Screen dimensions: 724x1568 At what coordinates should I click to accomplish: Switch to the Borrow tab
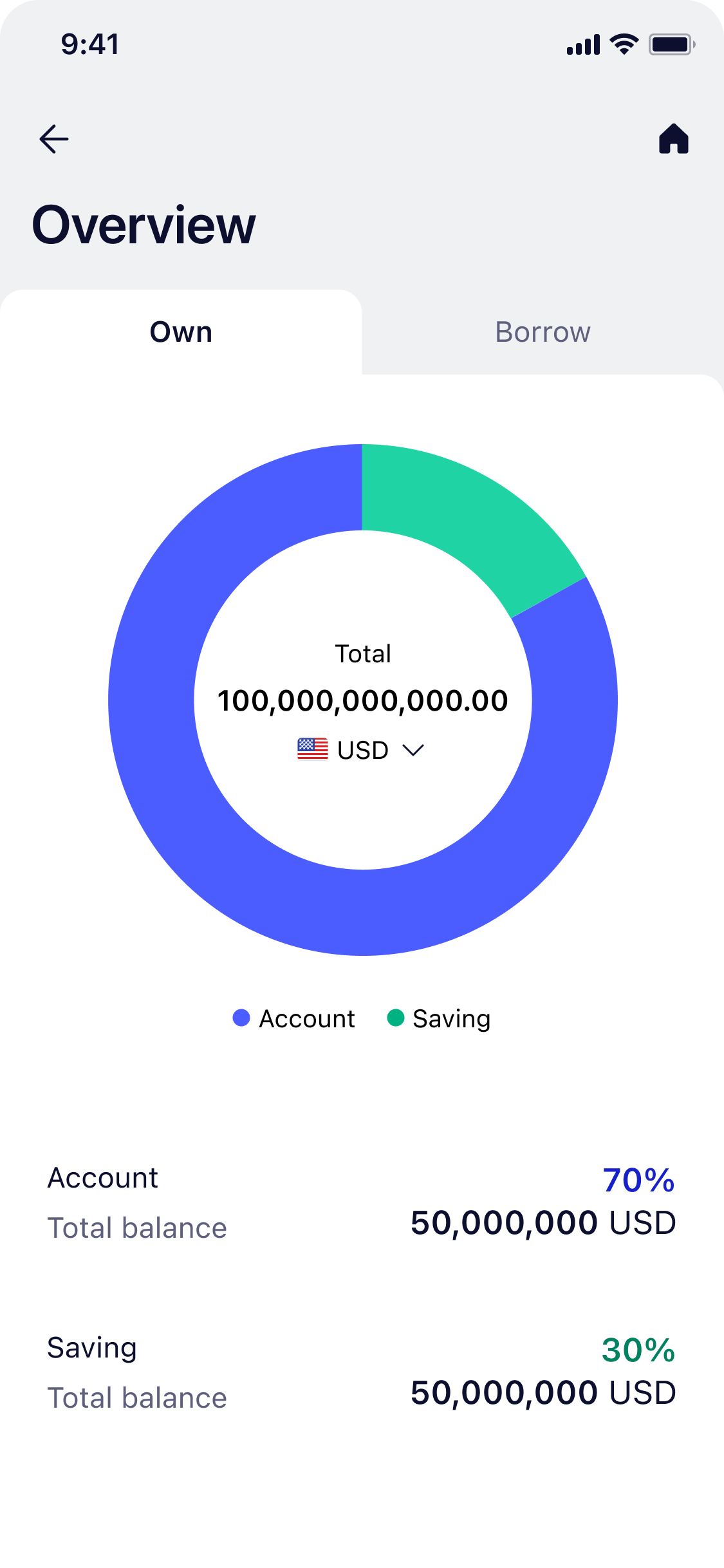pyautogui.click(x=543, y=332)
